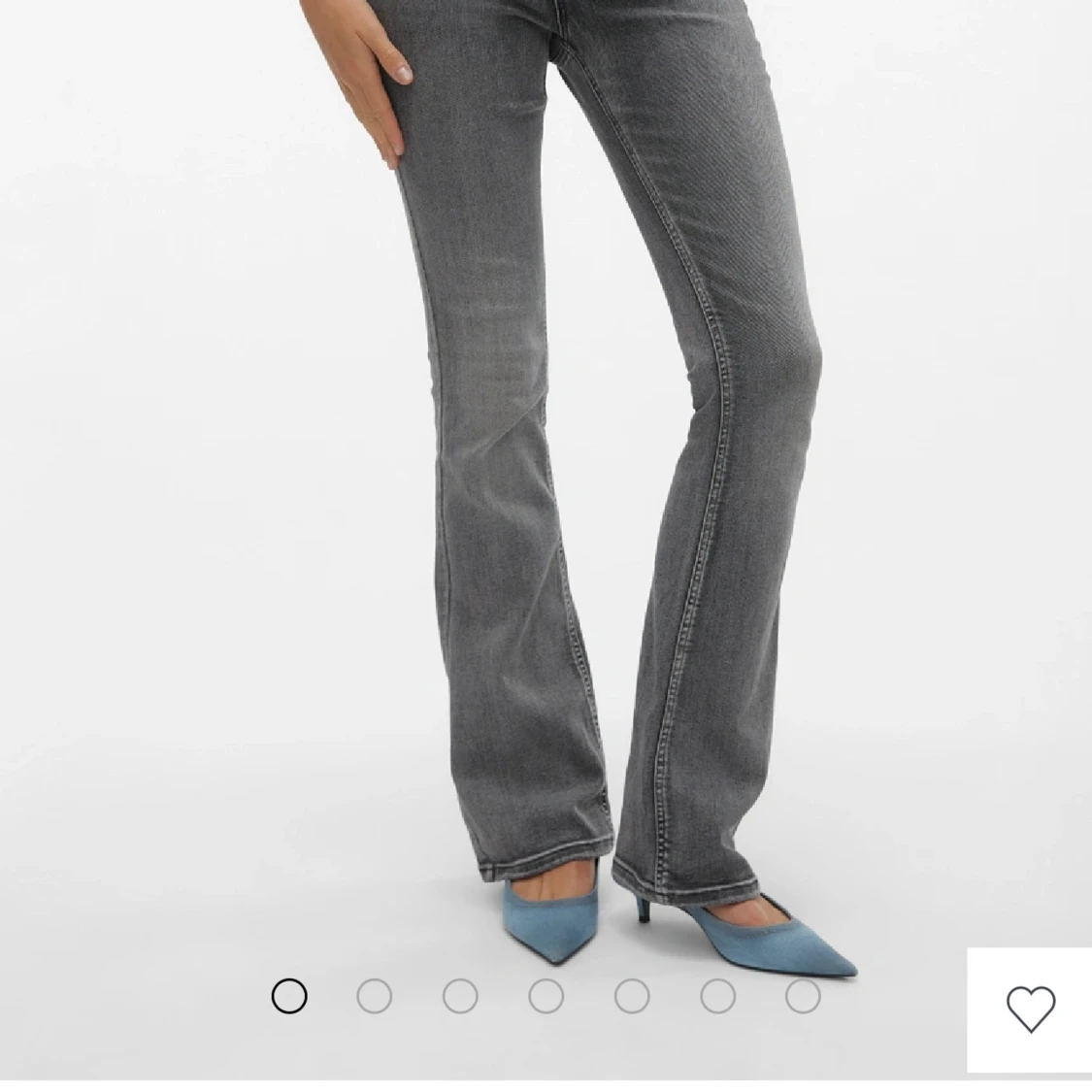This screenshot has height=1092, width=1092.
Task: Jump to the second image indicator dot
Action: pyautogui.click(x=374, y=996)
